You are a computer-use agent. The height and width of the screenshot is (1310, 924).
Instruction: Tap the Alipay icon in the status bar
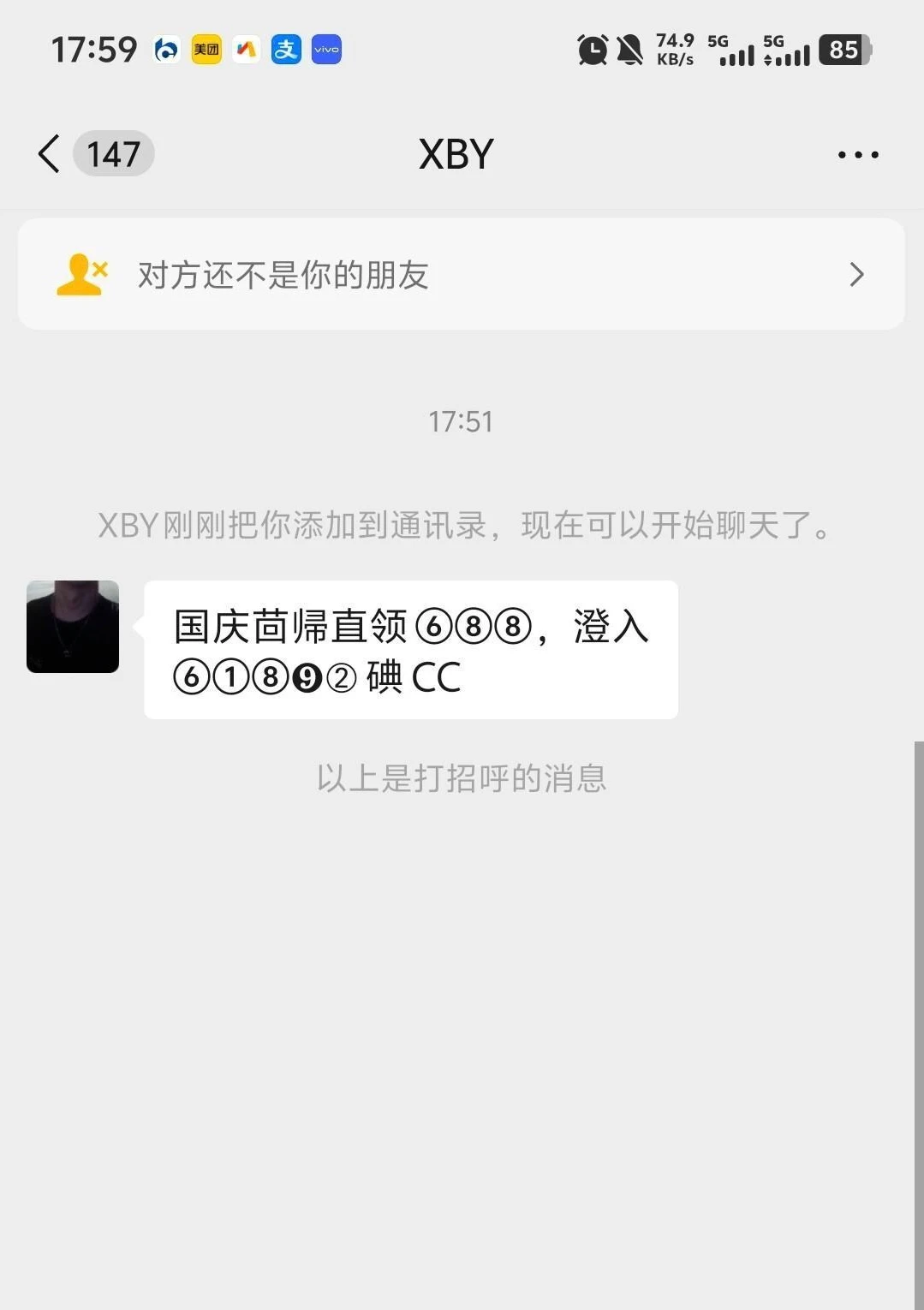tap(286, 50)
